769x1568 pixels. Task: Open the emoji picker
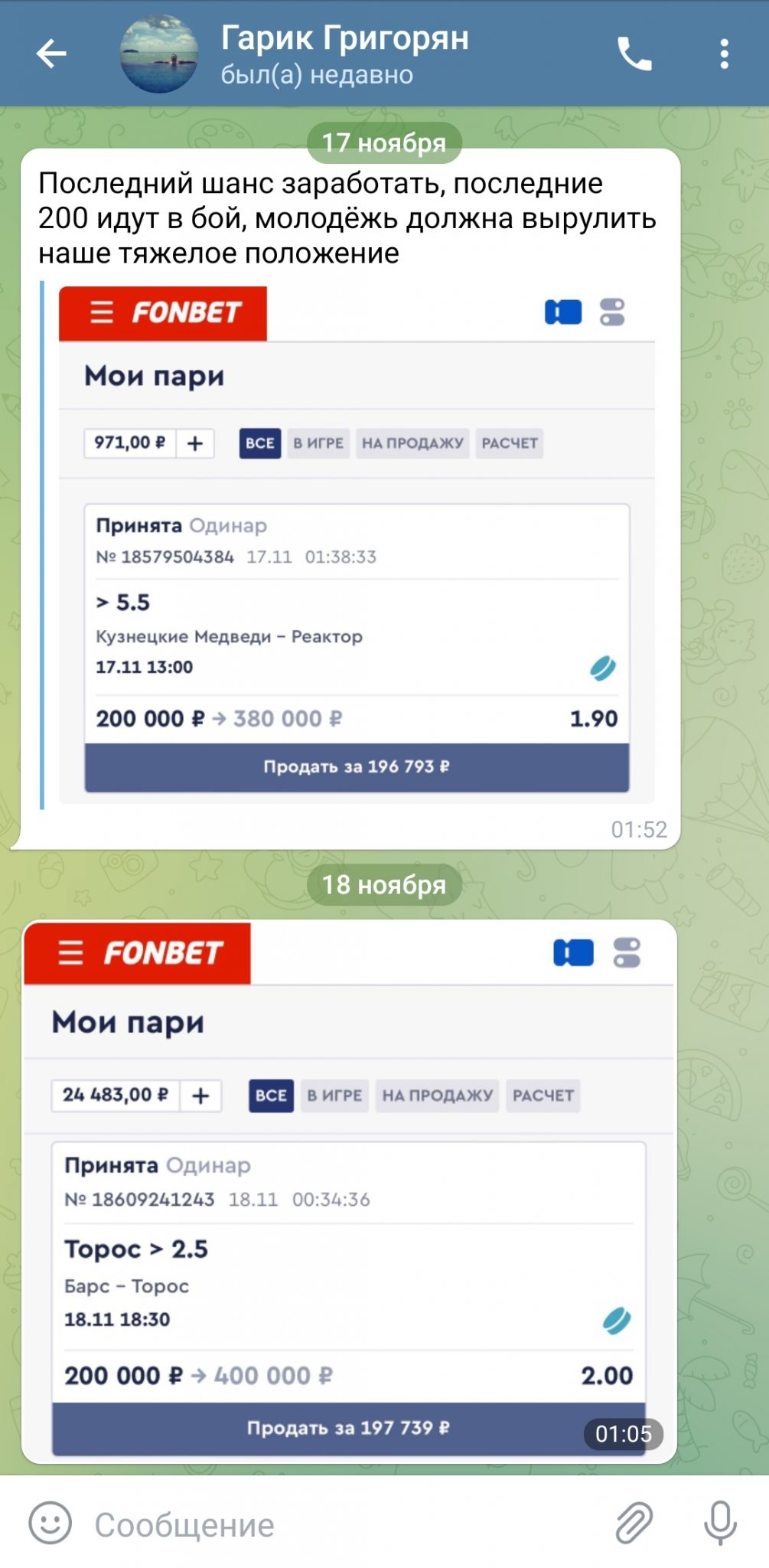[x=51, y=1524]
